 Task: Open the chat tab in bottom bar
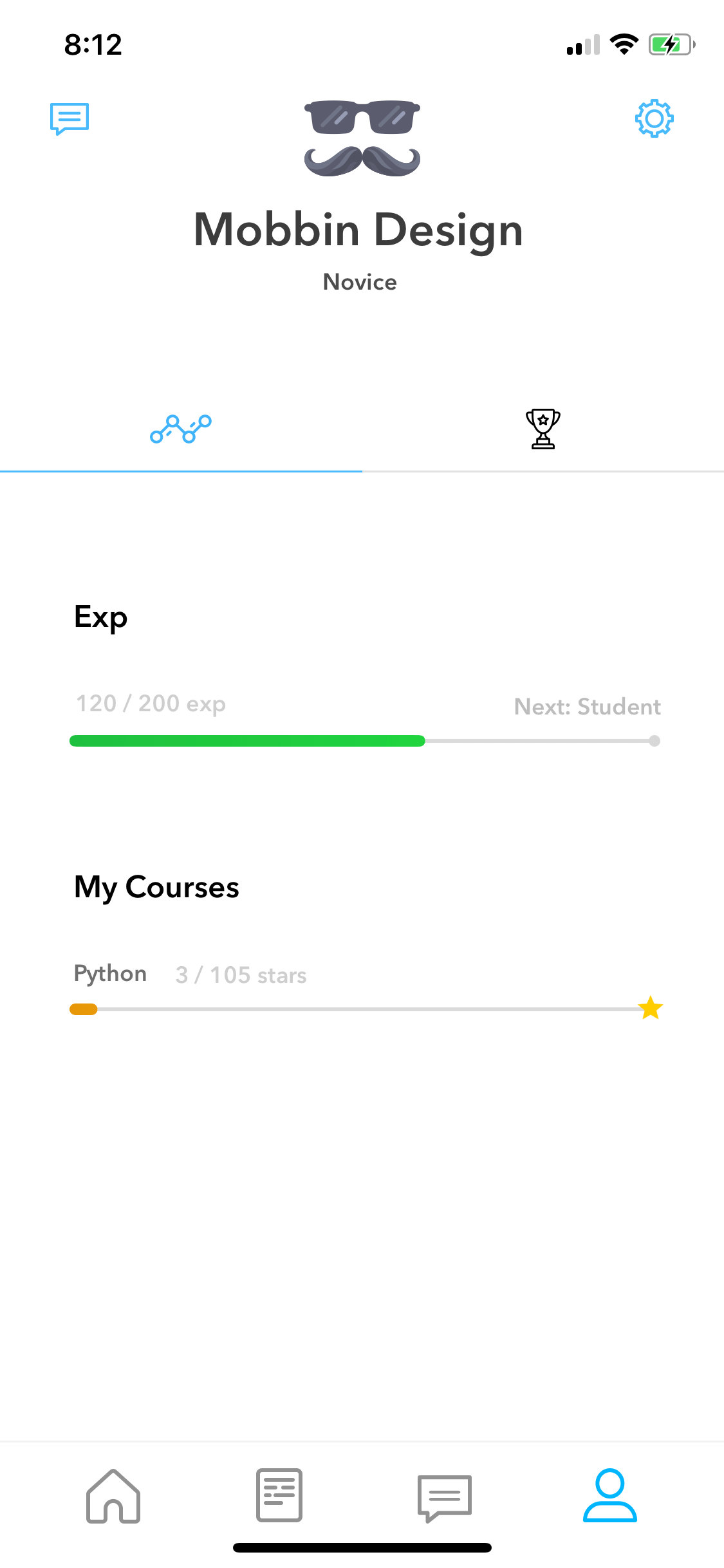[445, 1498]
